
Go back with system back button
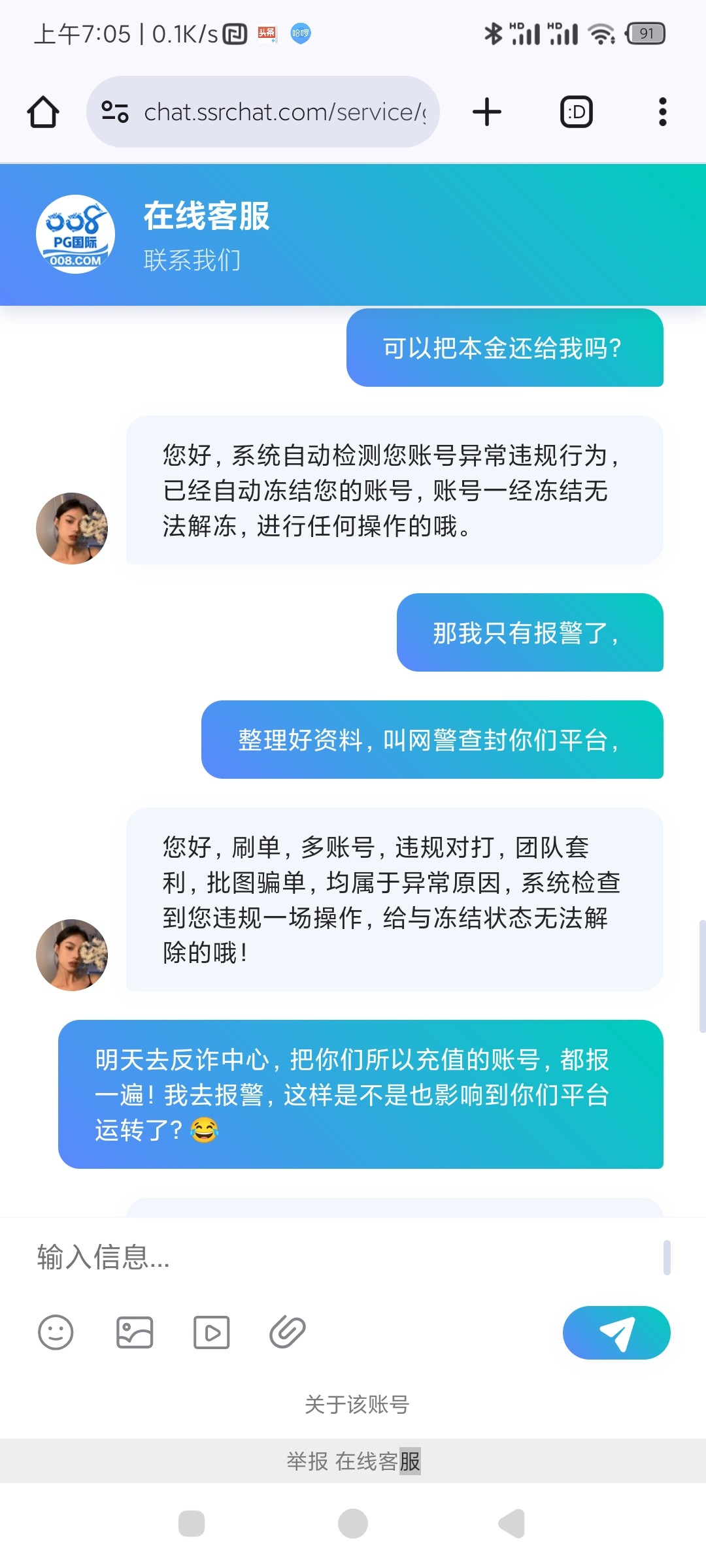[x=513, y=1524]
